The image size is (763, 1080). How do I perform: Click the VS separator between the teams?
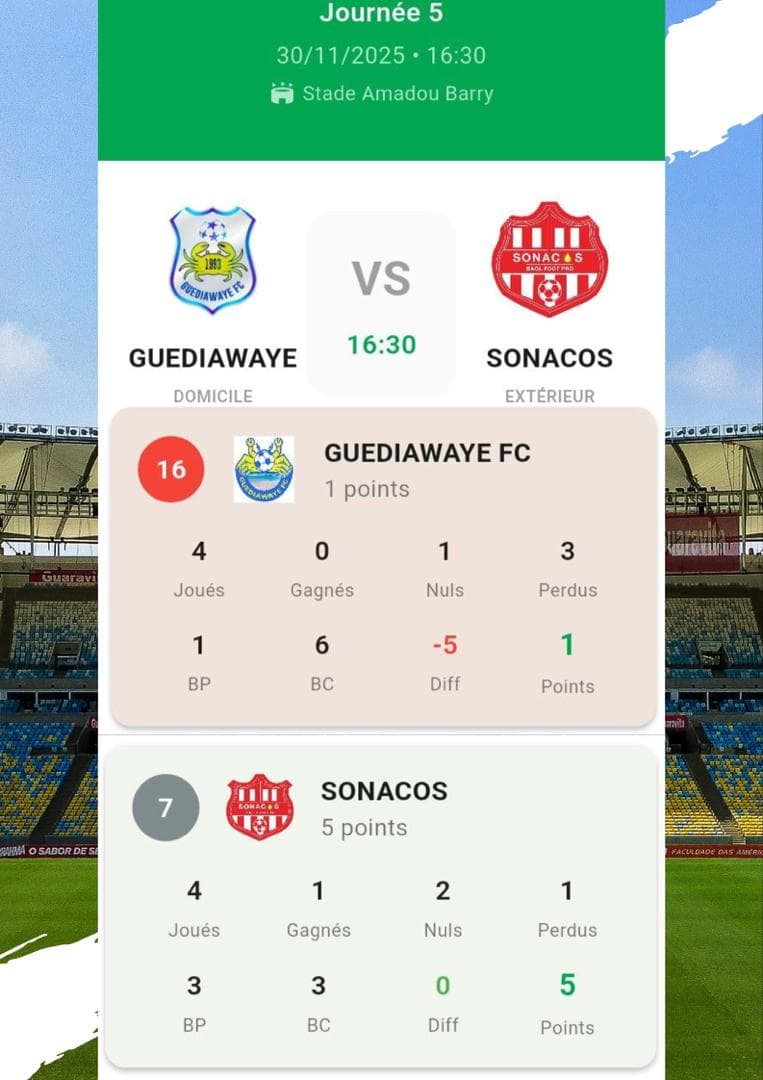381,280
